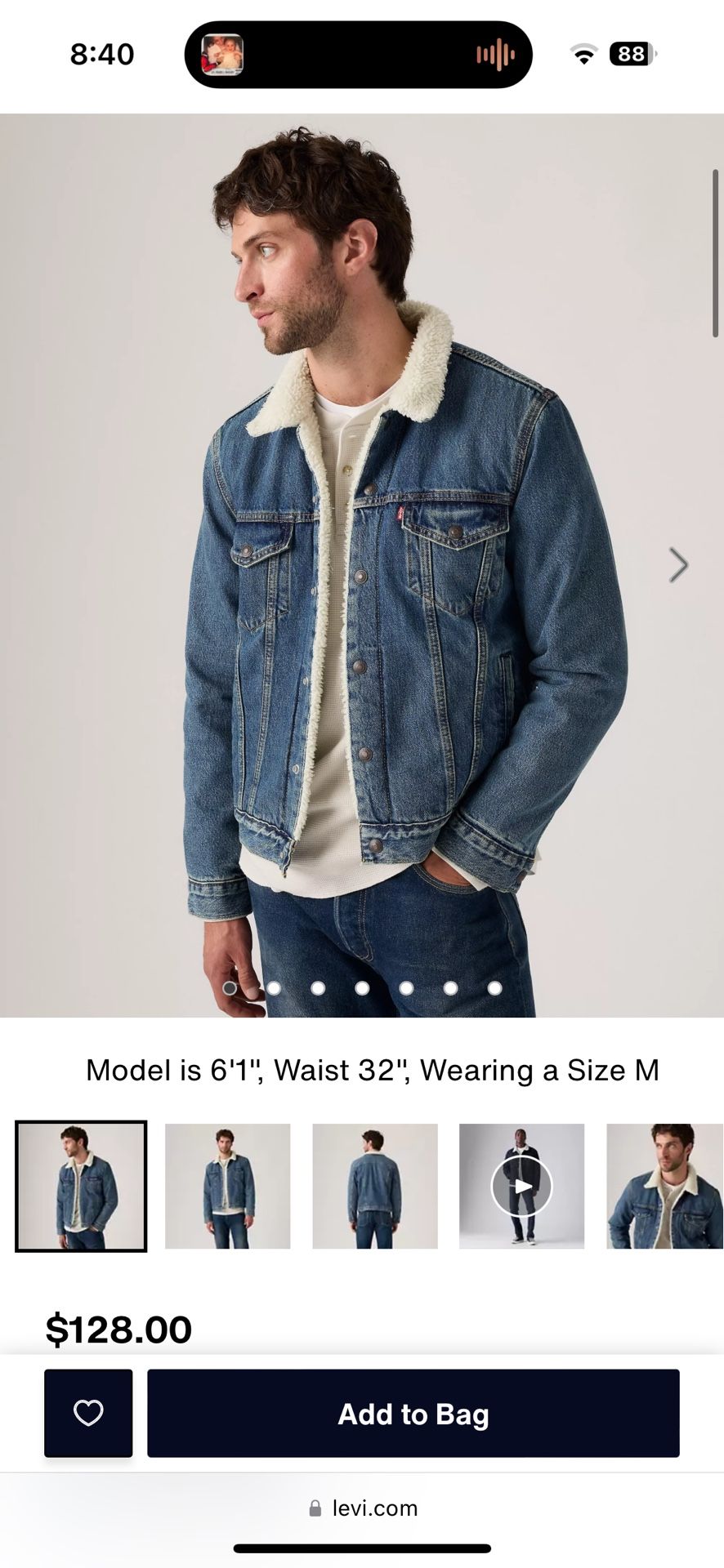Advance photos with the right chevron arrow

point(677,564)
